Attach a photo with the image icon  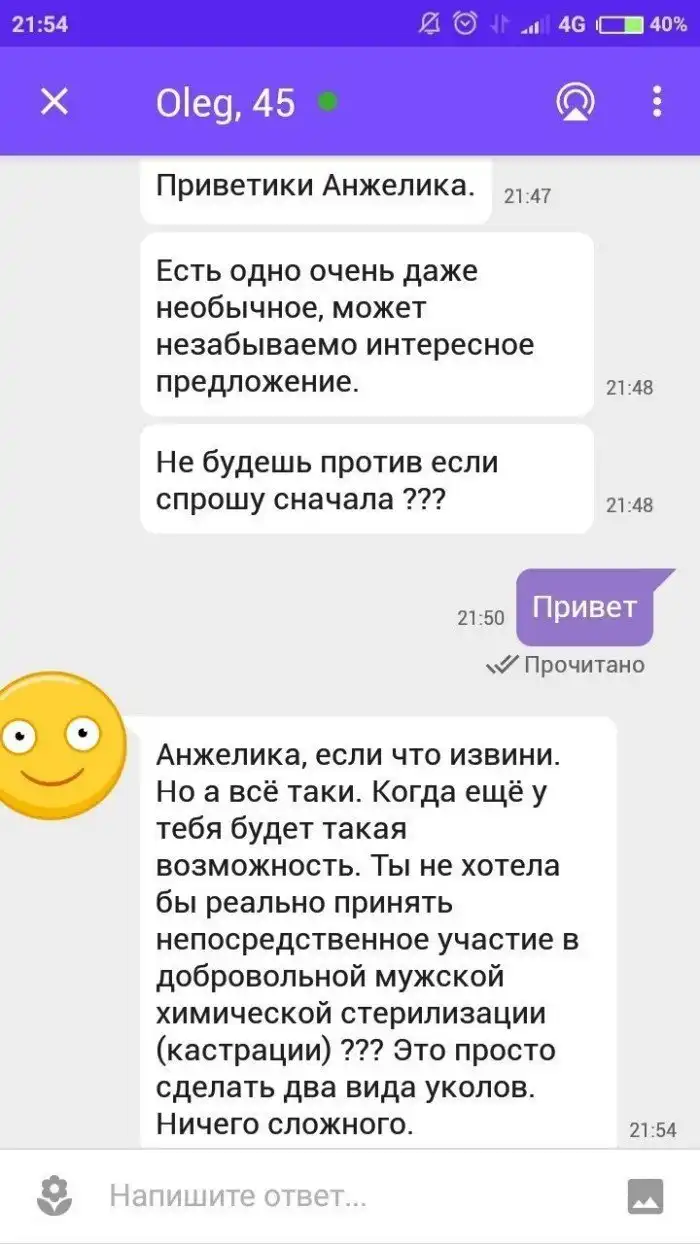645,1195
